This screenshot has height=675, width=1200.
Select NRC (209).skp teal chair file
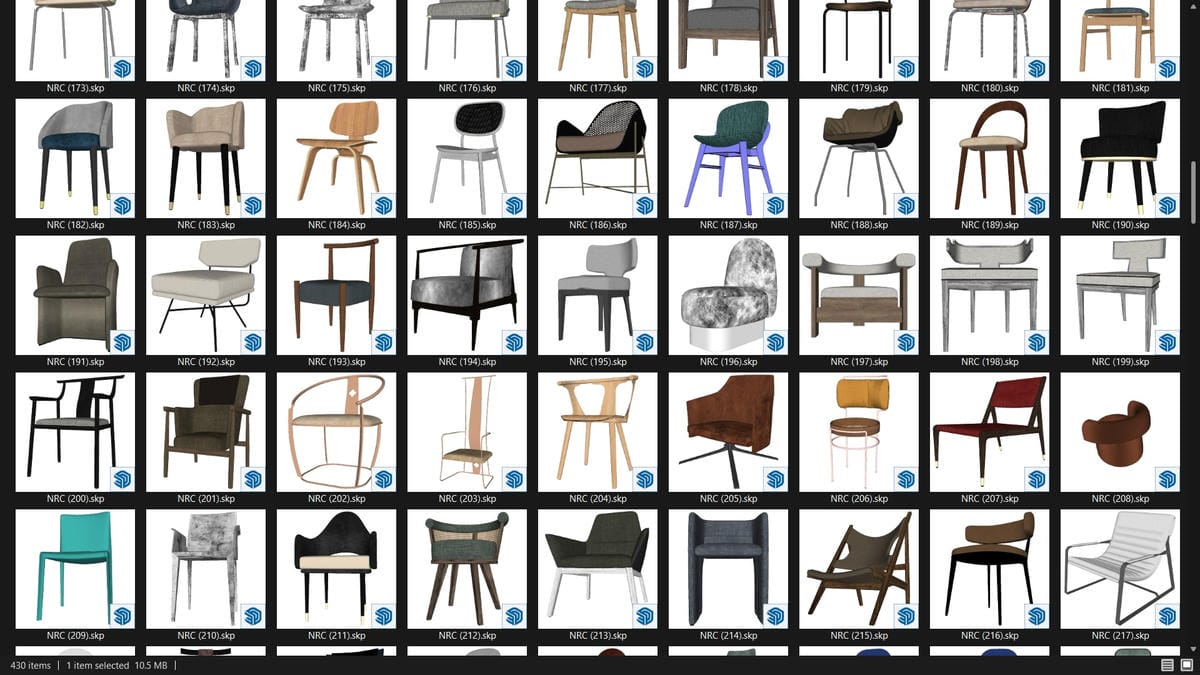click(75, 569)
